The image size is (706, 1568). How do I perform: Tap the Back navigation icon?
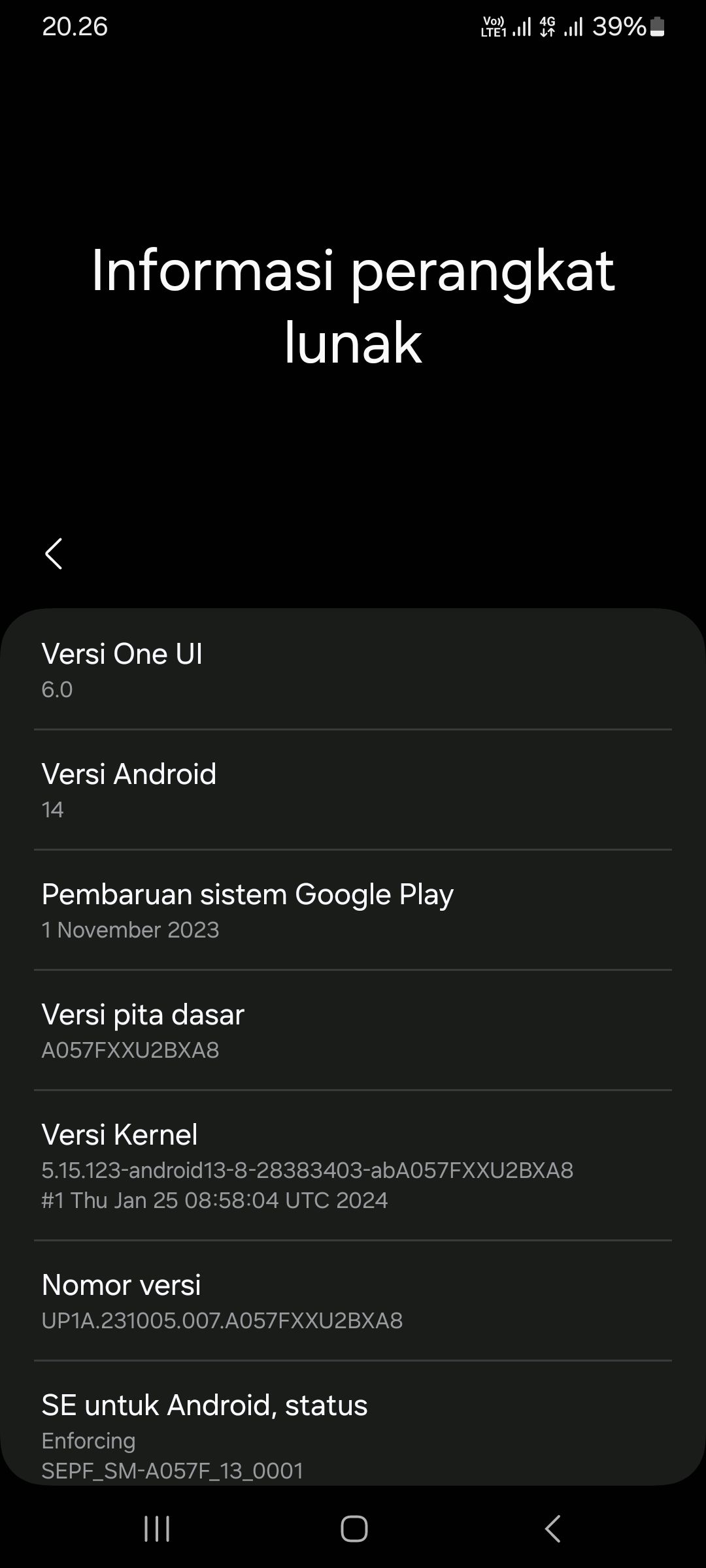coord(552,1528)
